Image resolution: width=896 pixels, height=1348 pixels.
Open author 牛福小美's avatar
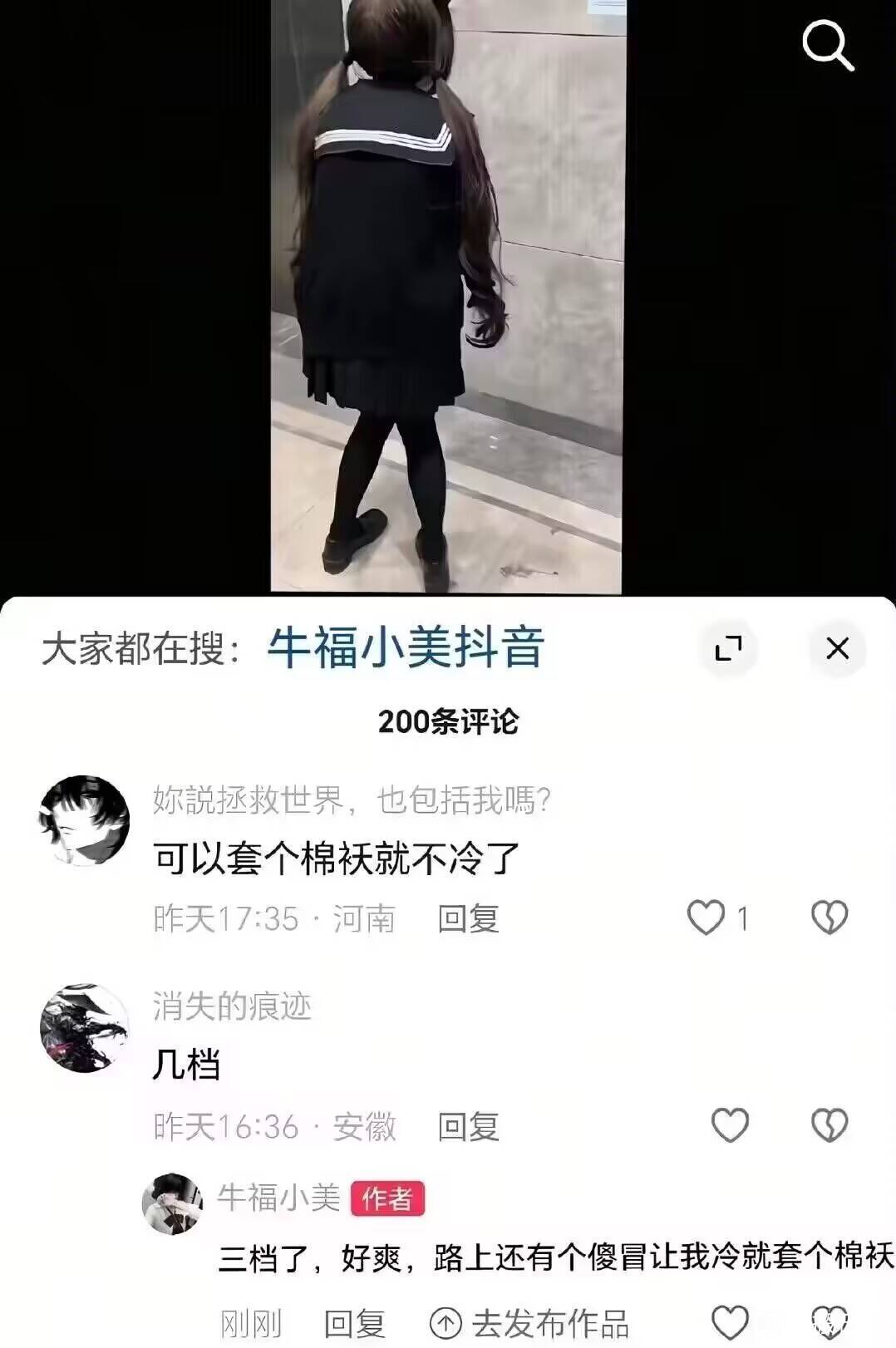coord(172,1203)
